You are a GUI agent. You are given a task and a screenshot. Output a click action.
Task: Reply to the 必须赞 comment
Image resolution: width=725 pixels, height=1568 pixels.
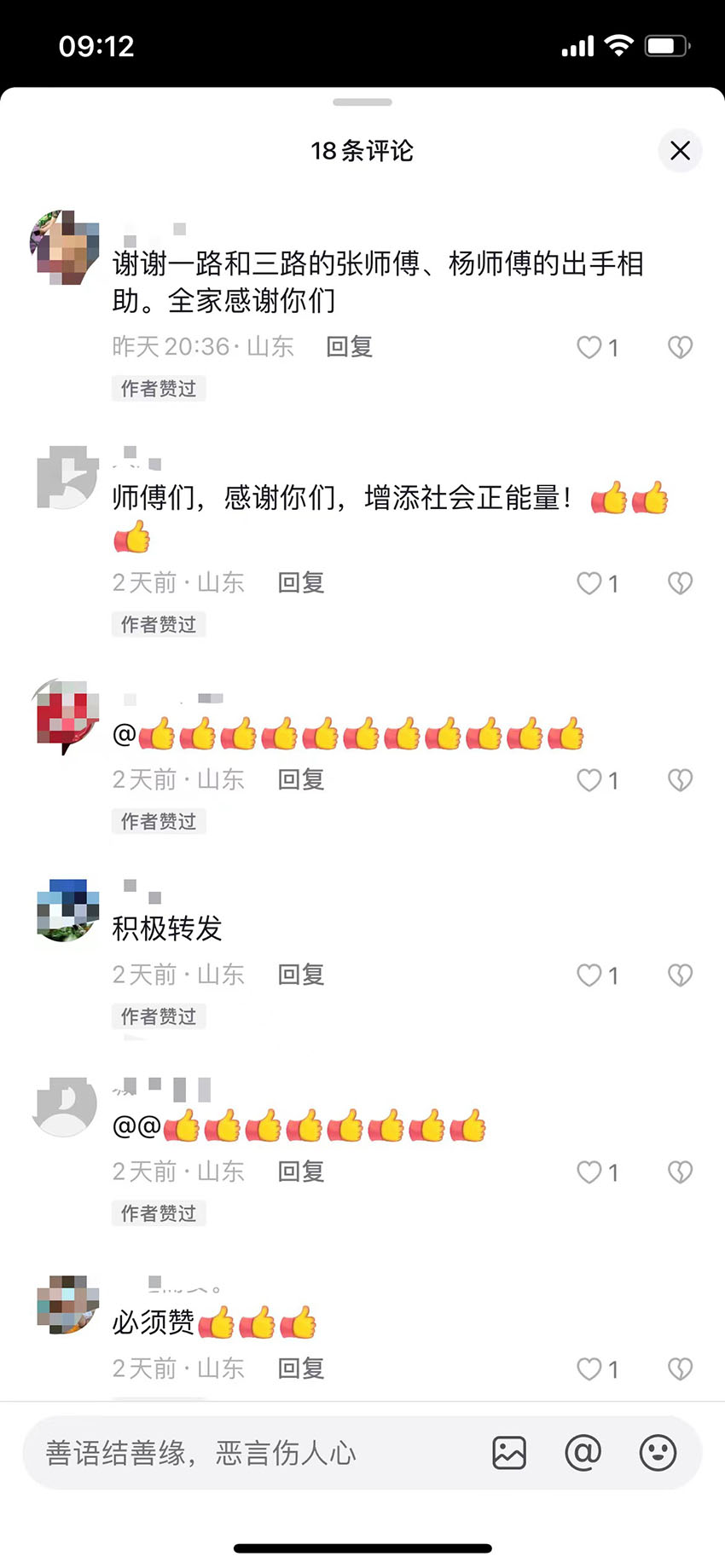[301, 1368]
